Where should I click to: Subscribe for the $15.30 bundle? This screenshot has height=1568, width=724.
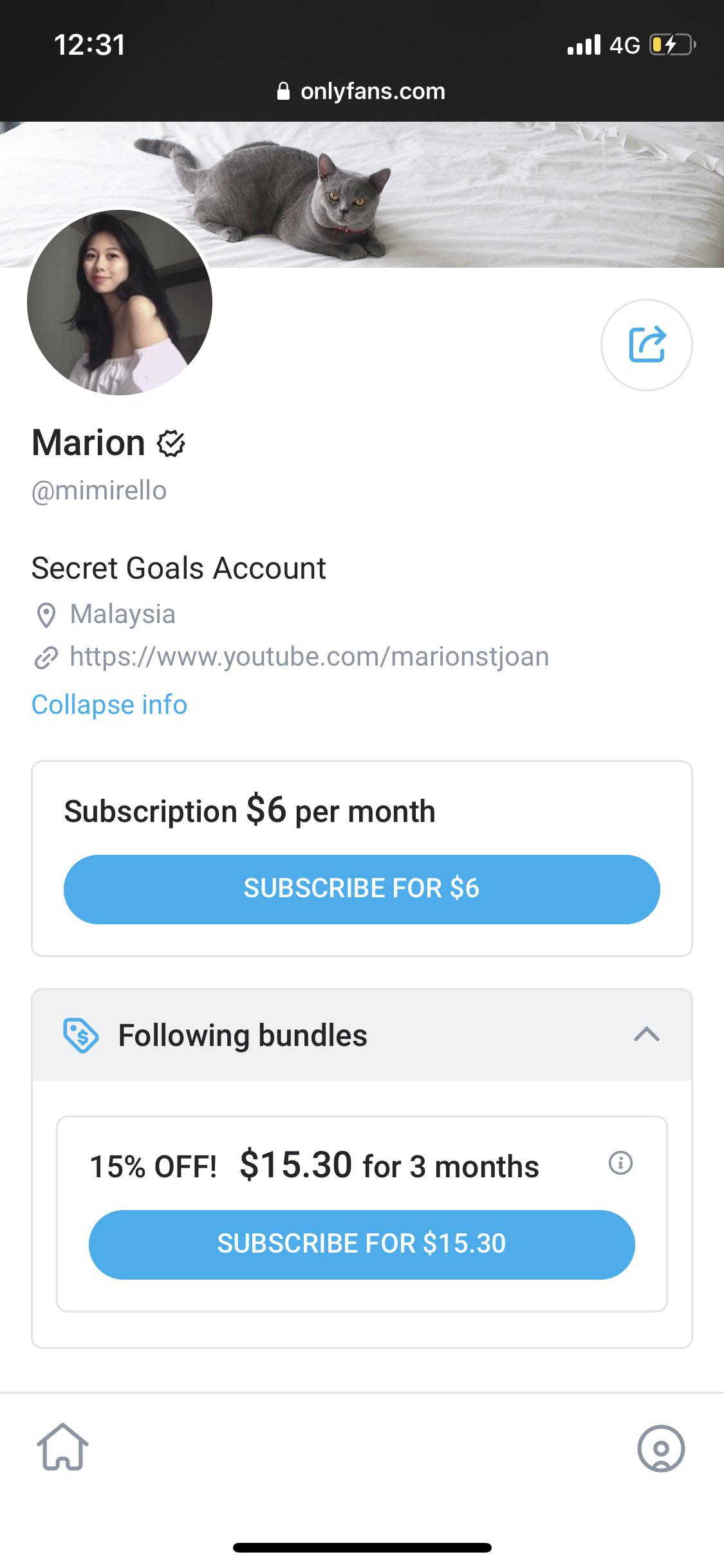(x=362, y=1244)
